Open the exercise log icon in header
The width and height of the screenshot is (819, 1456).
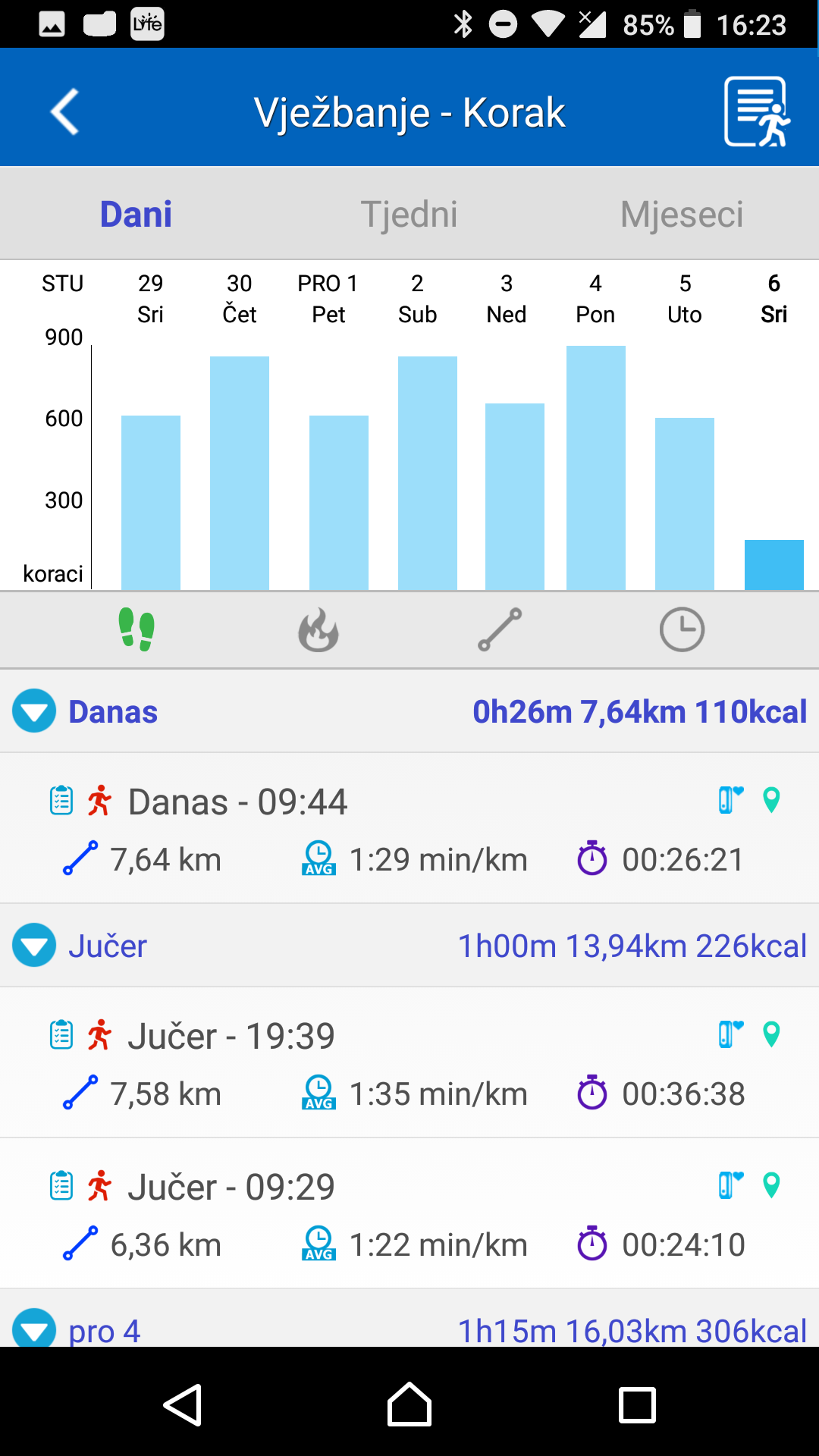coord(757,111)
